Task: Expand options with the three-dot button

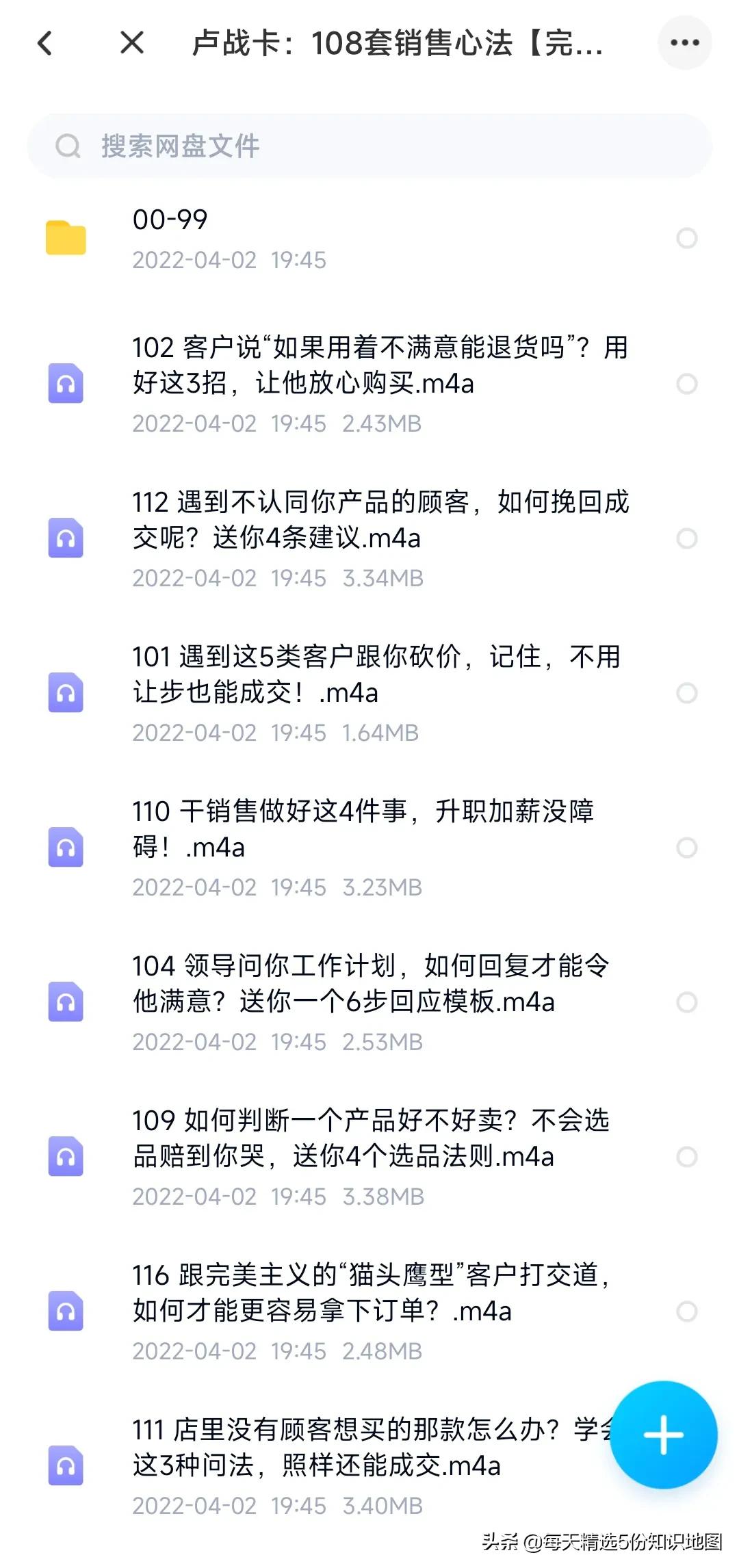Action: (685, 42)
